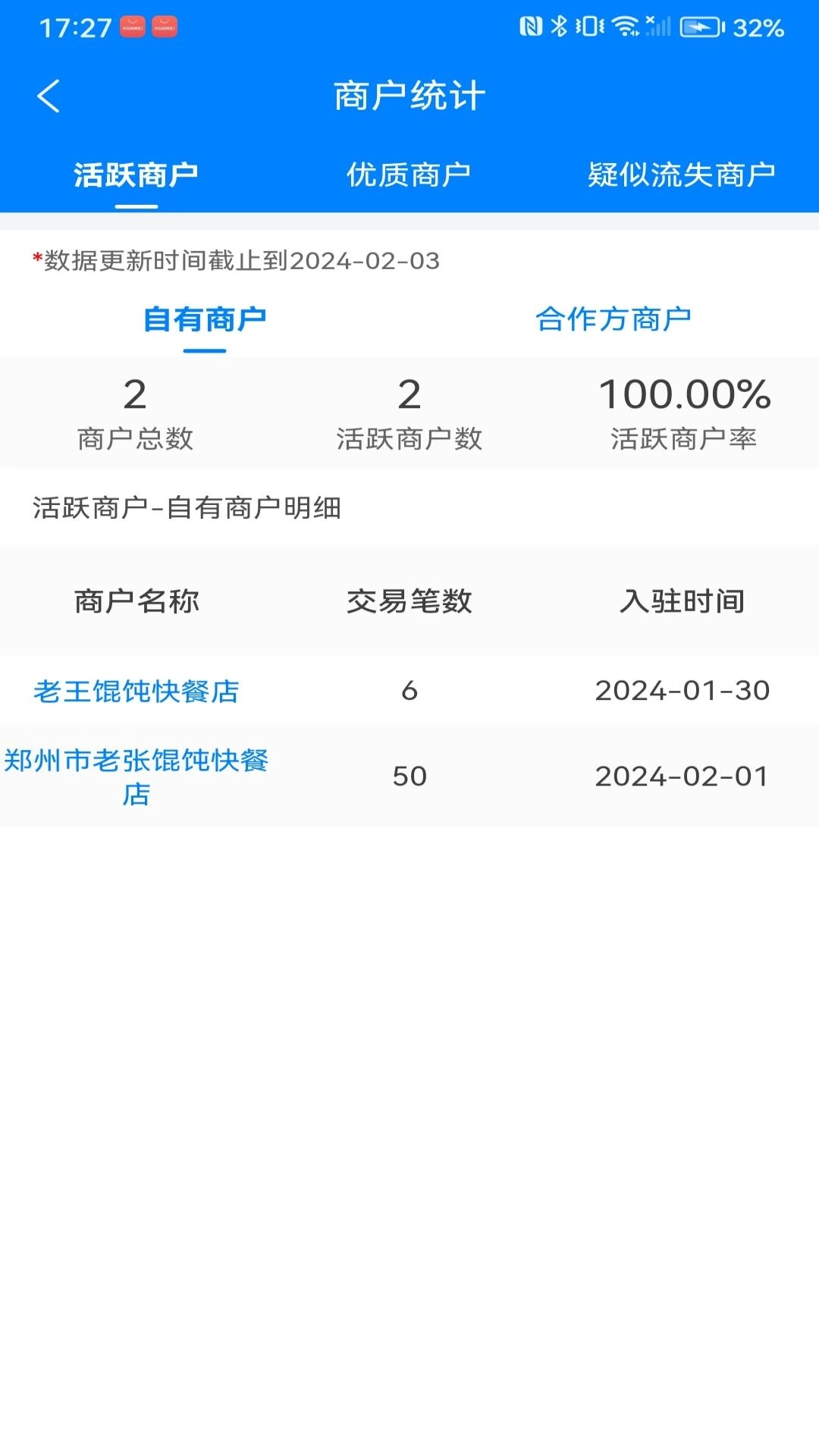Tap the 商户统计 page title
The image size is (819, 1456).
[409, 95]
